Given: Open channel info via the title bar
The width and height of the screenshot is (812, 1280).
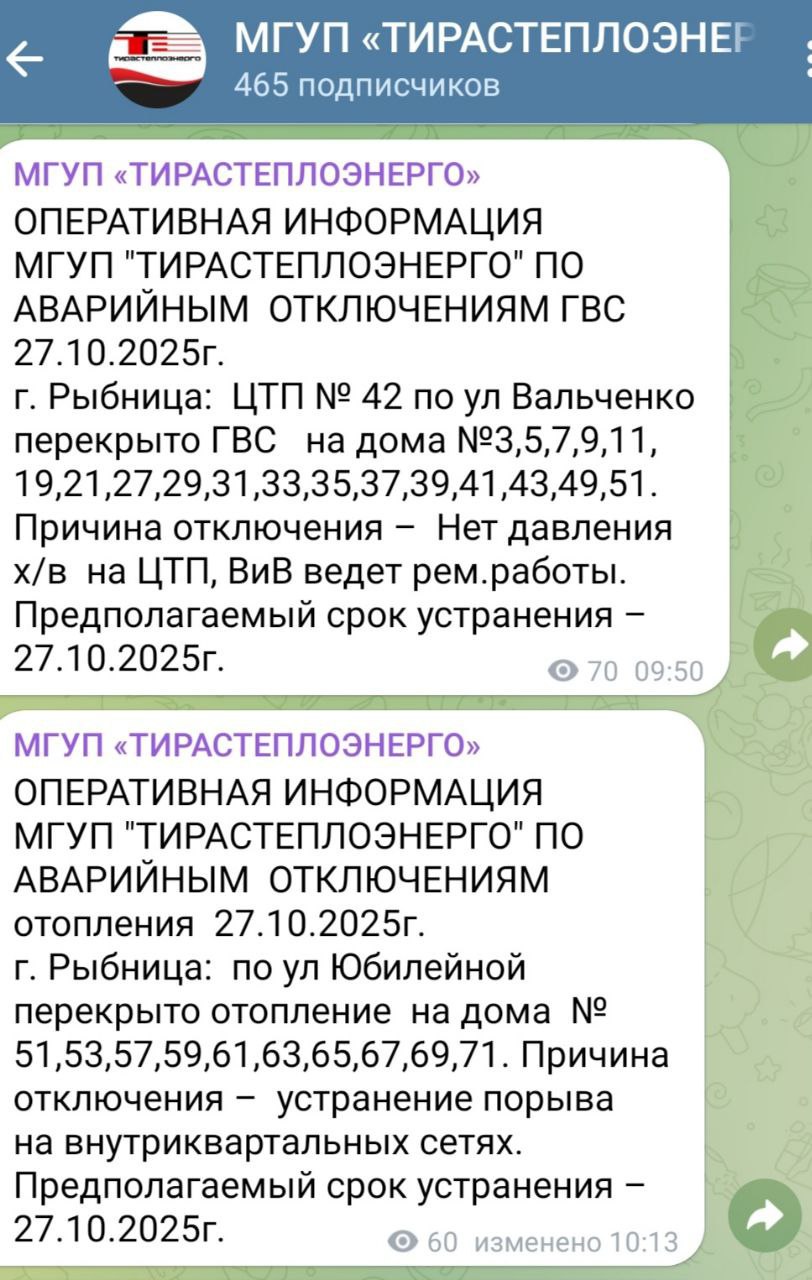Looking at the screenshot, I should coord(490,59).
